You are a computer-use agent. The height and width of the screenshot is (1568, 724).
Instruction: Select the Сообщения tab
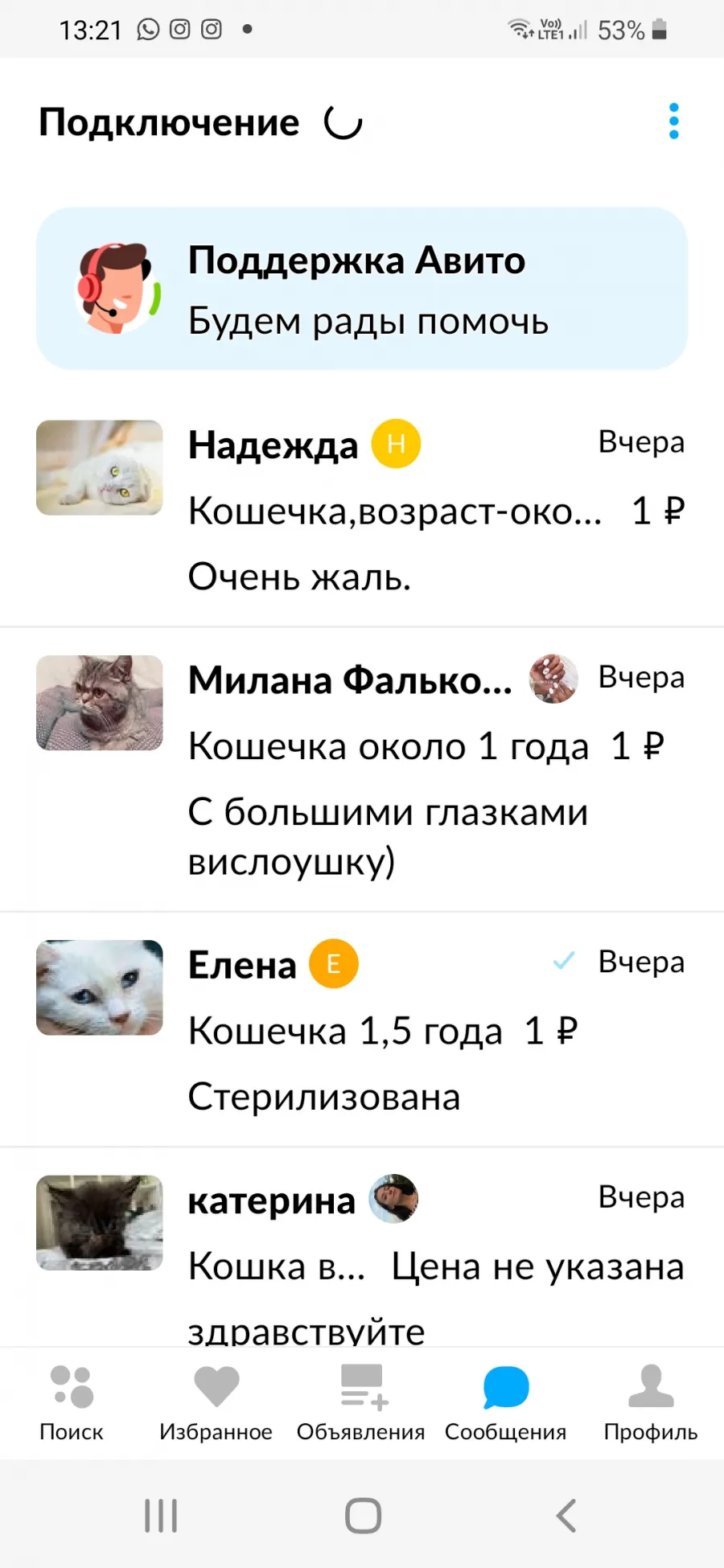pyautogui.click(x=506, y=1403)
